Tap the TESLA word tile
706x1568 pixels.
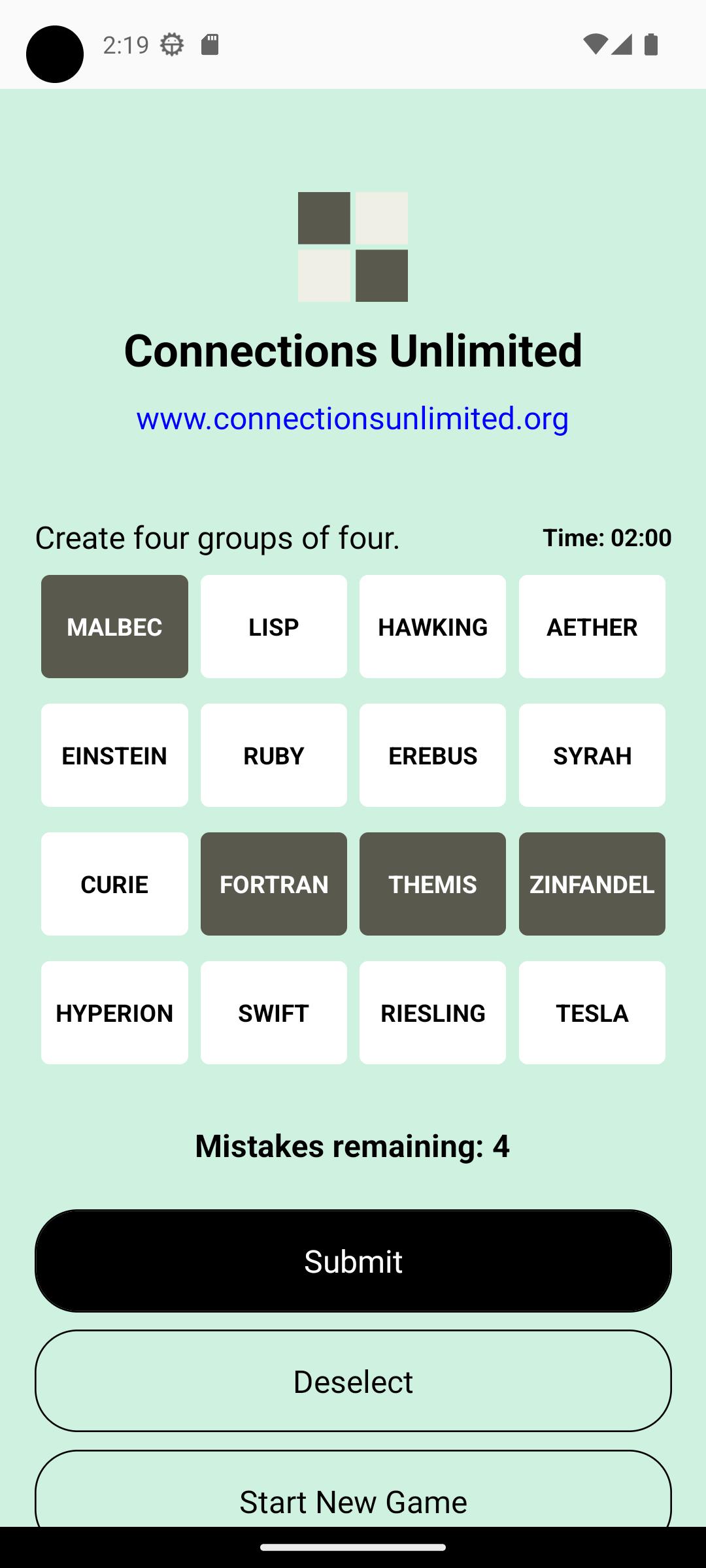pyautogui.click(x=592, y=1013)
